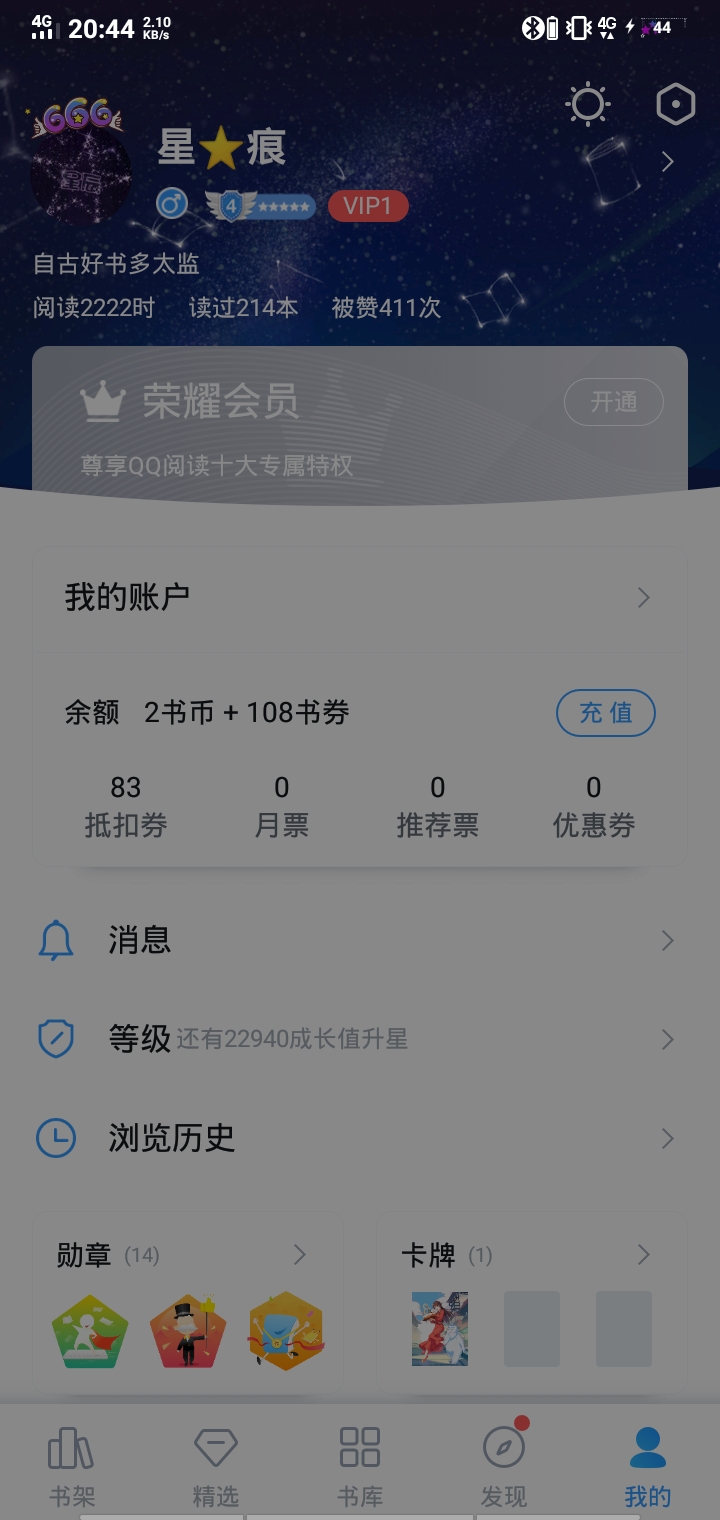The height and width of the screenshot is (1520, 720).
Task: Select the 发现 tab
Action: tap(503, 1466)
